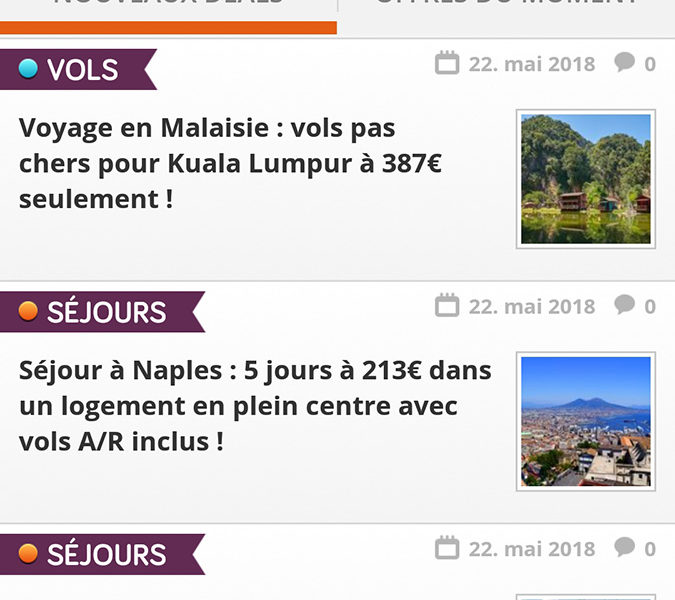Tap the Naples city photo thumbnail
675x600 pixels.
586,421
